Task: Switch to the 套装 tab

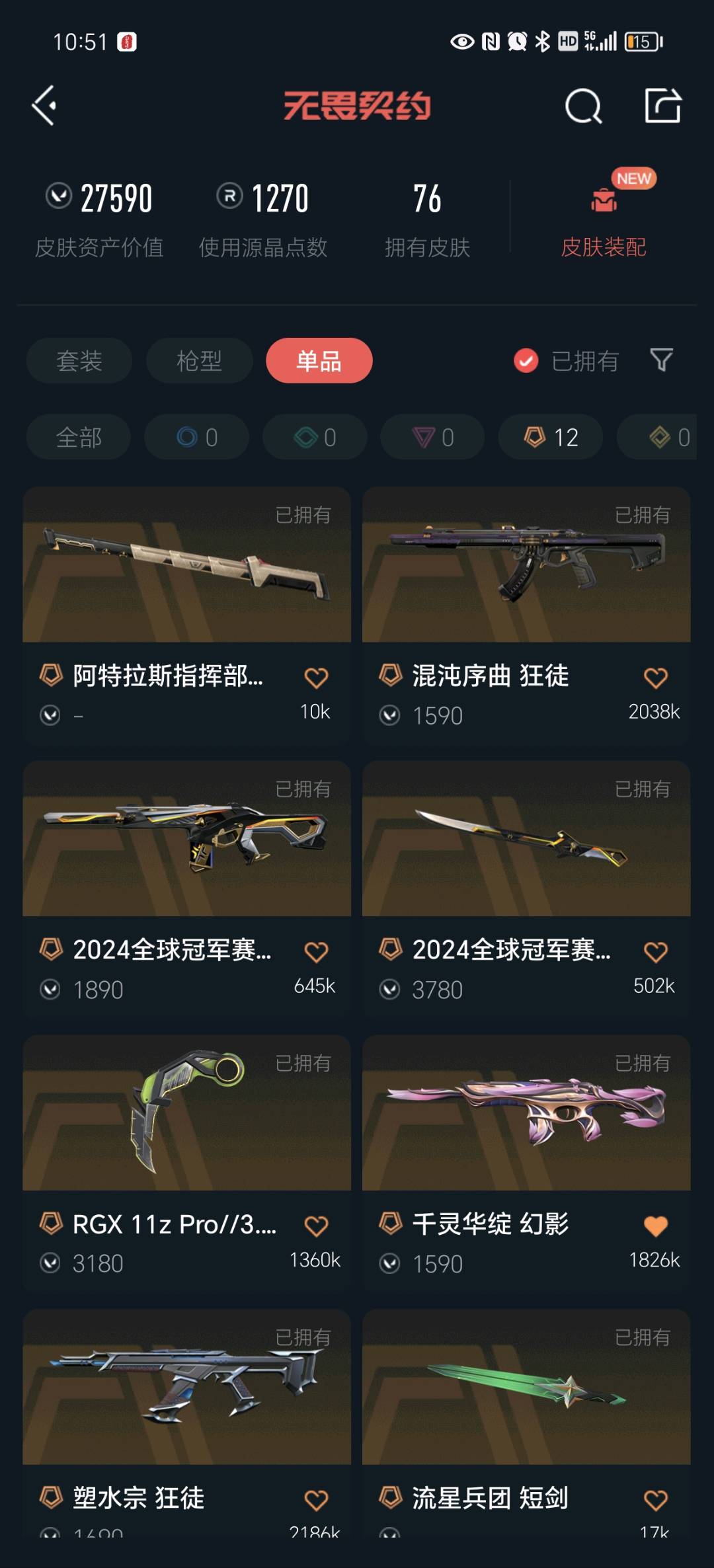Action: pyautogui.click(x=79, y=361)
